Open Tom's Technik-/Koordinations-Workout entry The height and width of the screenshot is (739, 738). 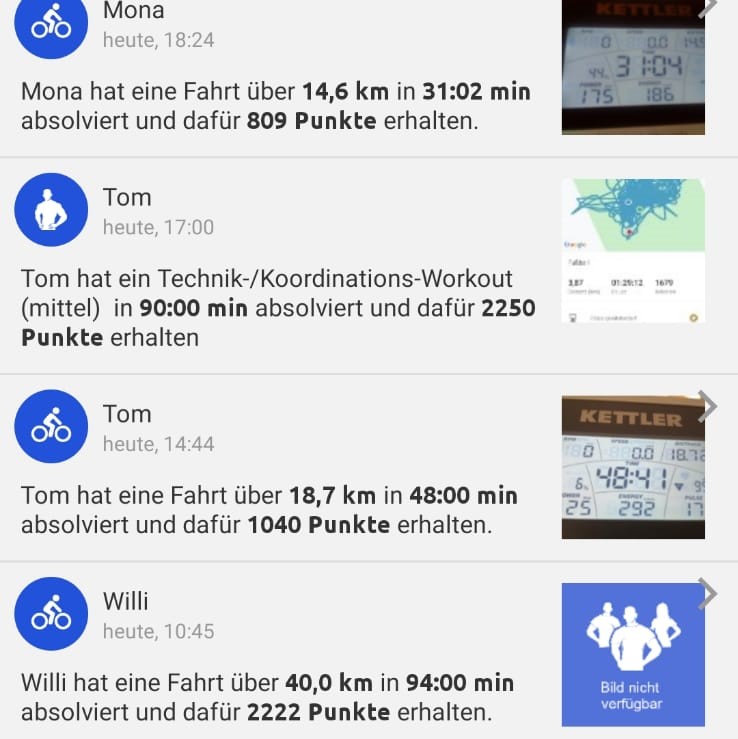click(x=278, y=307)
